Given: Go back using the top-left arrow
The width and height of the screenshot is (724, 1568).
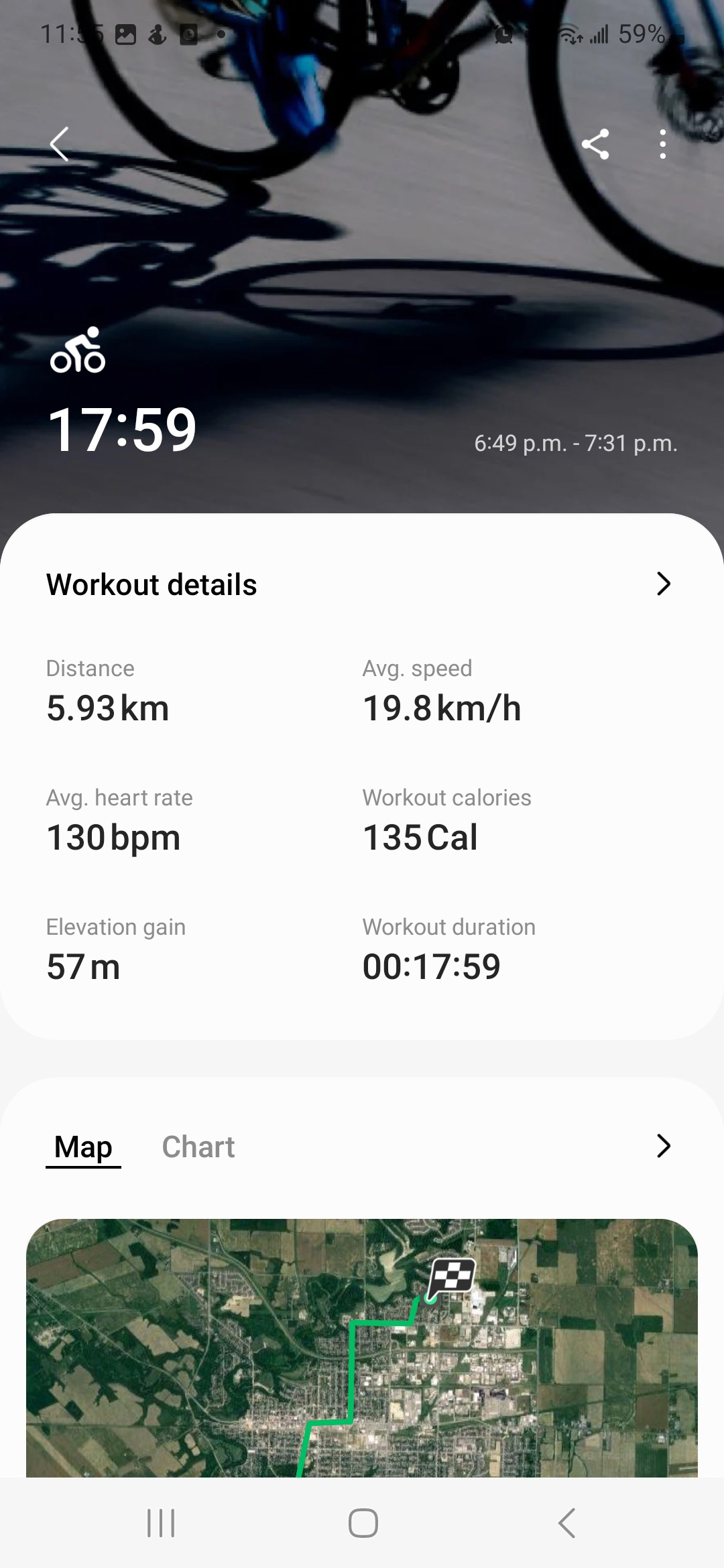Looking at the screenshot, I should point(60,144).
